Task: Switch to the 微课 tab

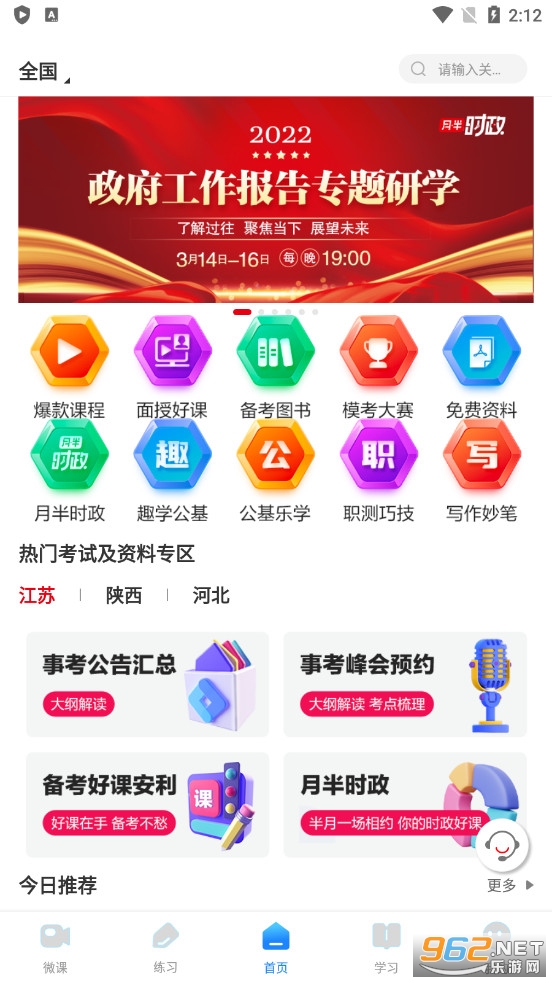Action: [x=55, y=948]
